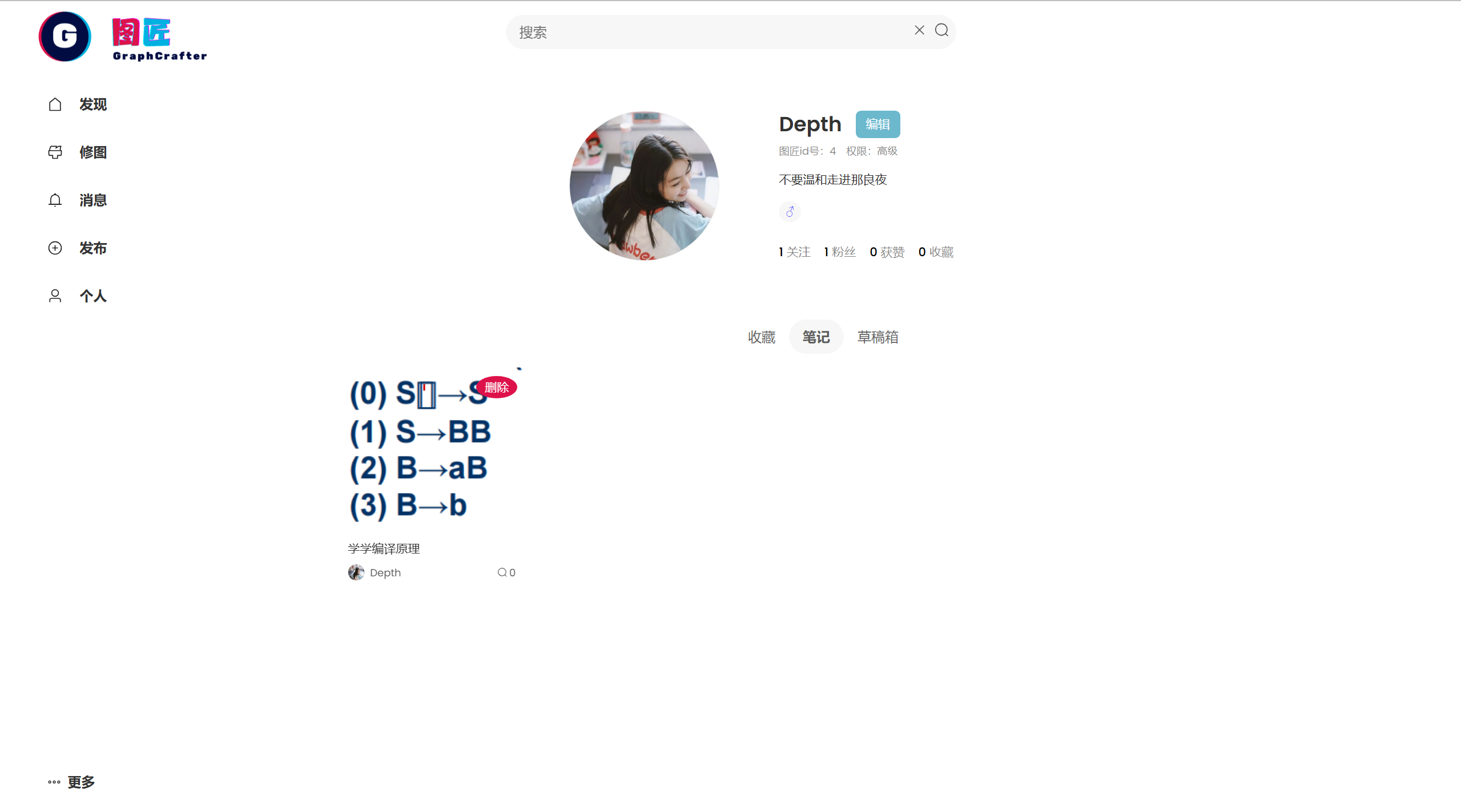Tap the 搜索 search field
This screenshot has width=1461, height=812.
(708, 32)
